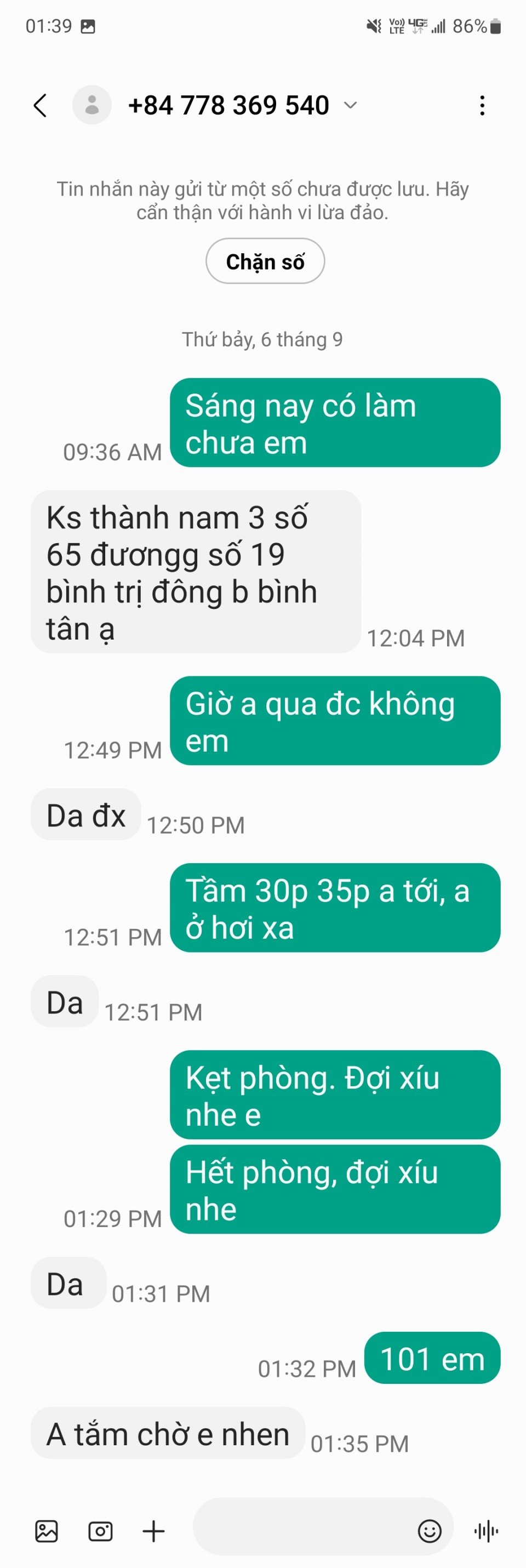This screenshot has height=1568, width=526.
Task: Go back to the conversations list
Action: (x=40, y=105)
